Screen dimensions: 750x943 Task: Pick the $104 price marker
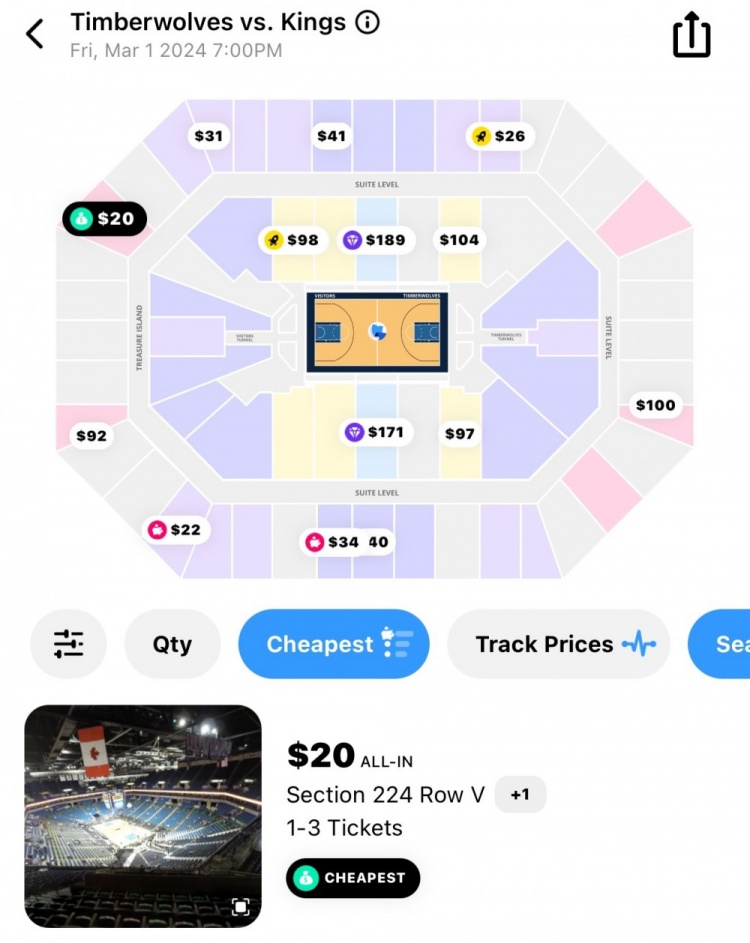(459, 240)
